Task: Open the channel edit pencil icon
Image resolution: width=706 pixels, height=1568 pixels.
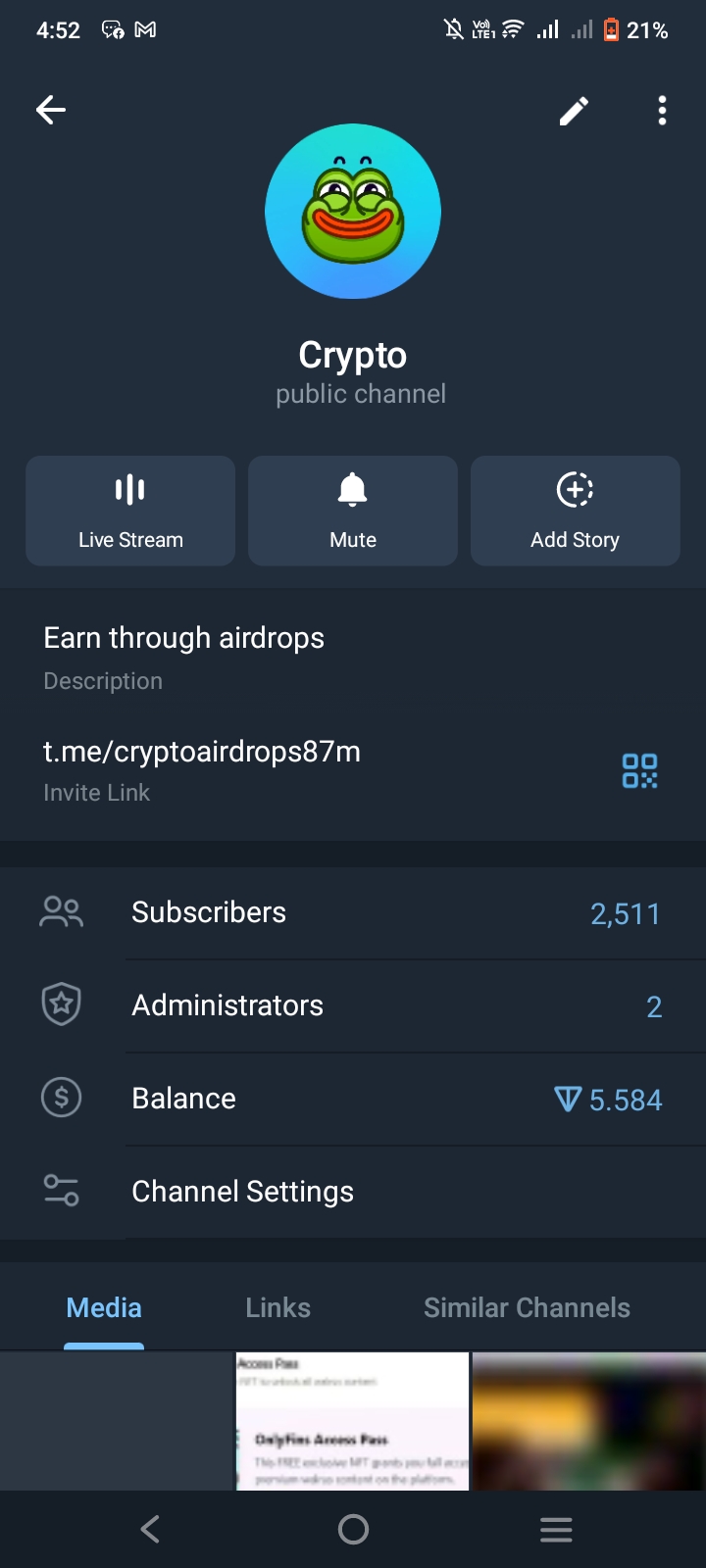Action: 574,111
